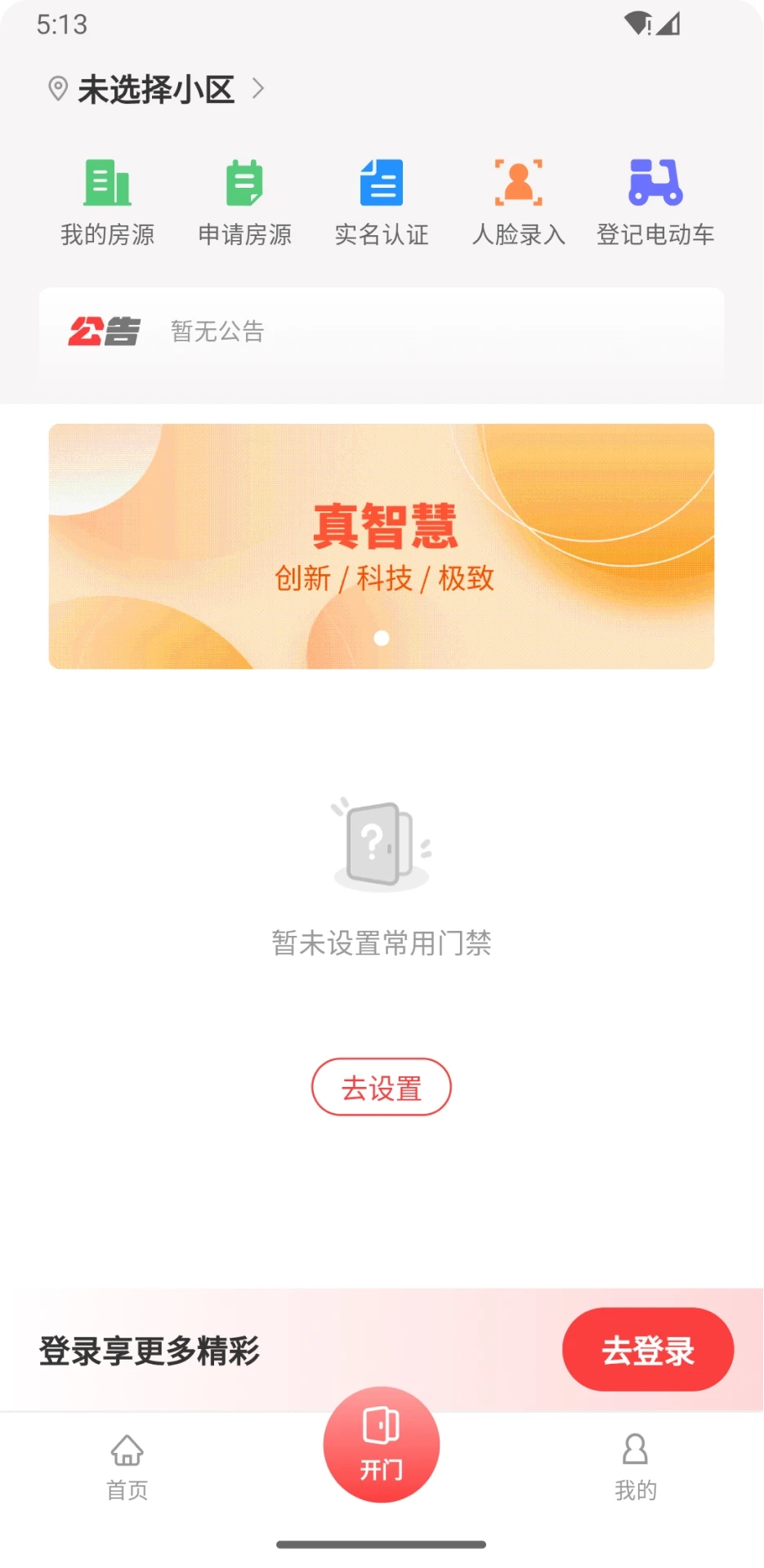Tap the red 开门 door button
Image resolution: width=764 pixels, height=1568 pixels.
point(382,1445)
